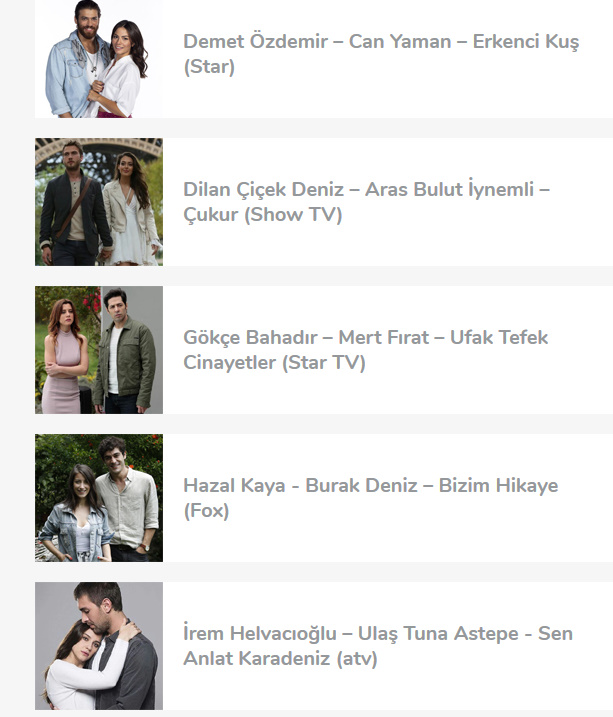Choose Dilan Çiçek Deniz – Aras Bulut İynemli Çukur
The width and height of the screenshot is (613, 717).
pos(366,202)
